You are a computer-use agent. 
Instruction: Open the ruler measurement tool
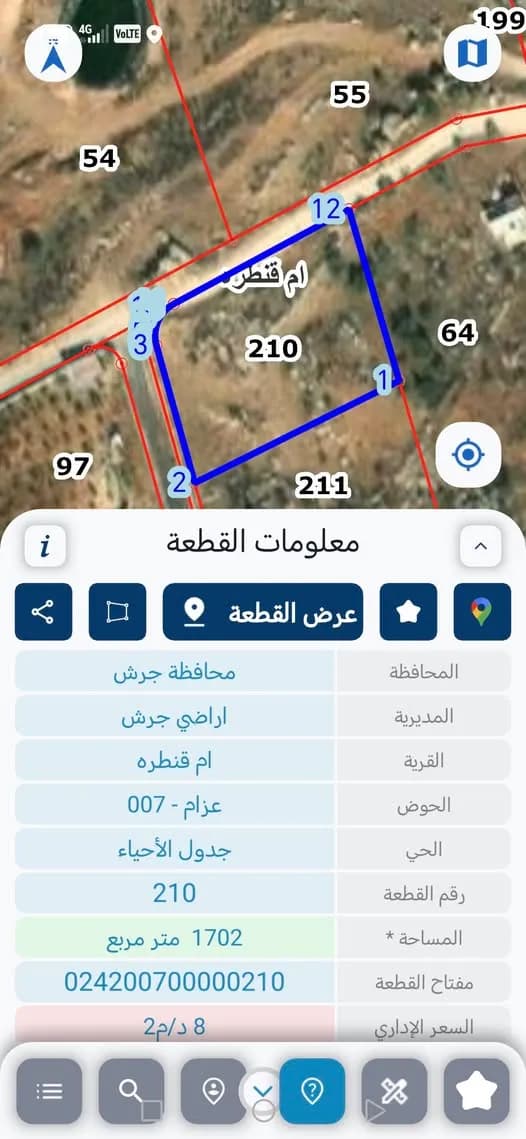click(394, 1091)
